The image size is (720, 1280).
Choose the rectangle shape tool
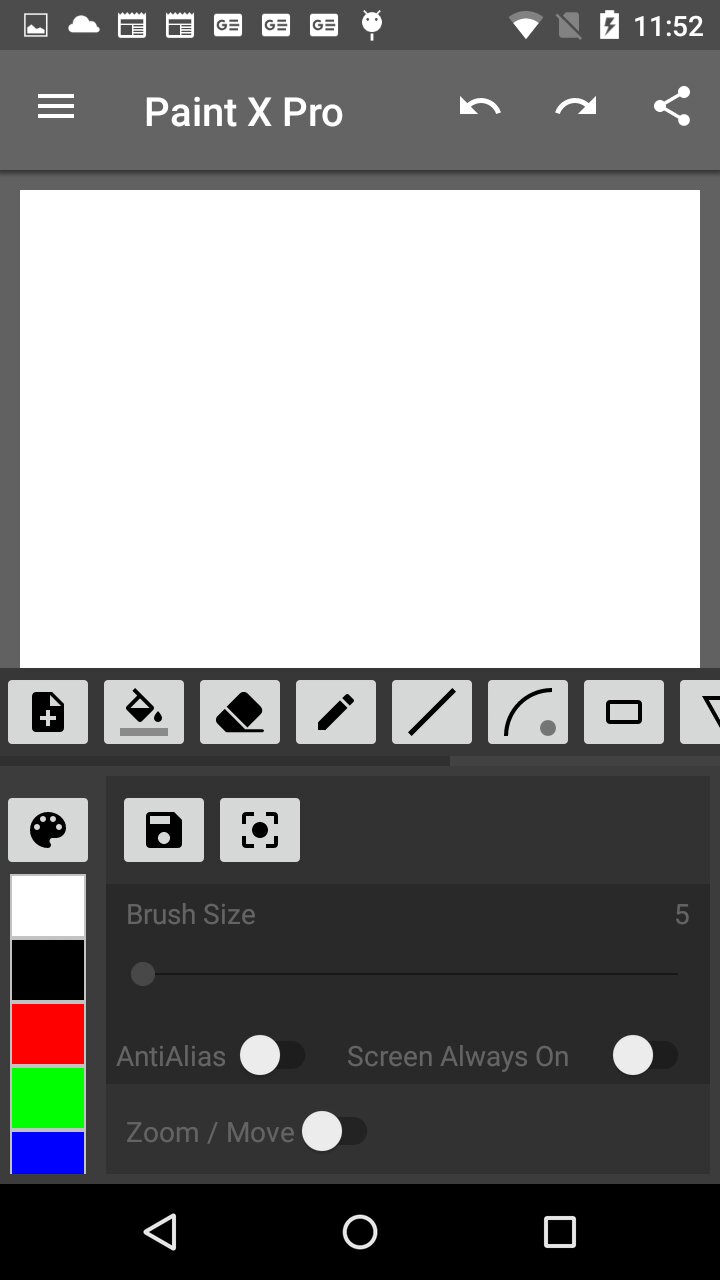click(624, 712)
